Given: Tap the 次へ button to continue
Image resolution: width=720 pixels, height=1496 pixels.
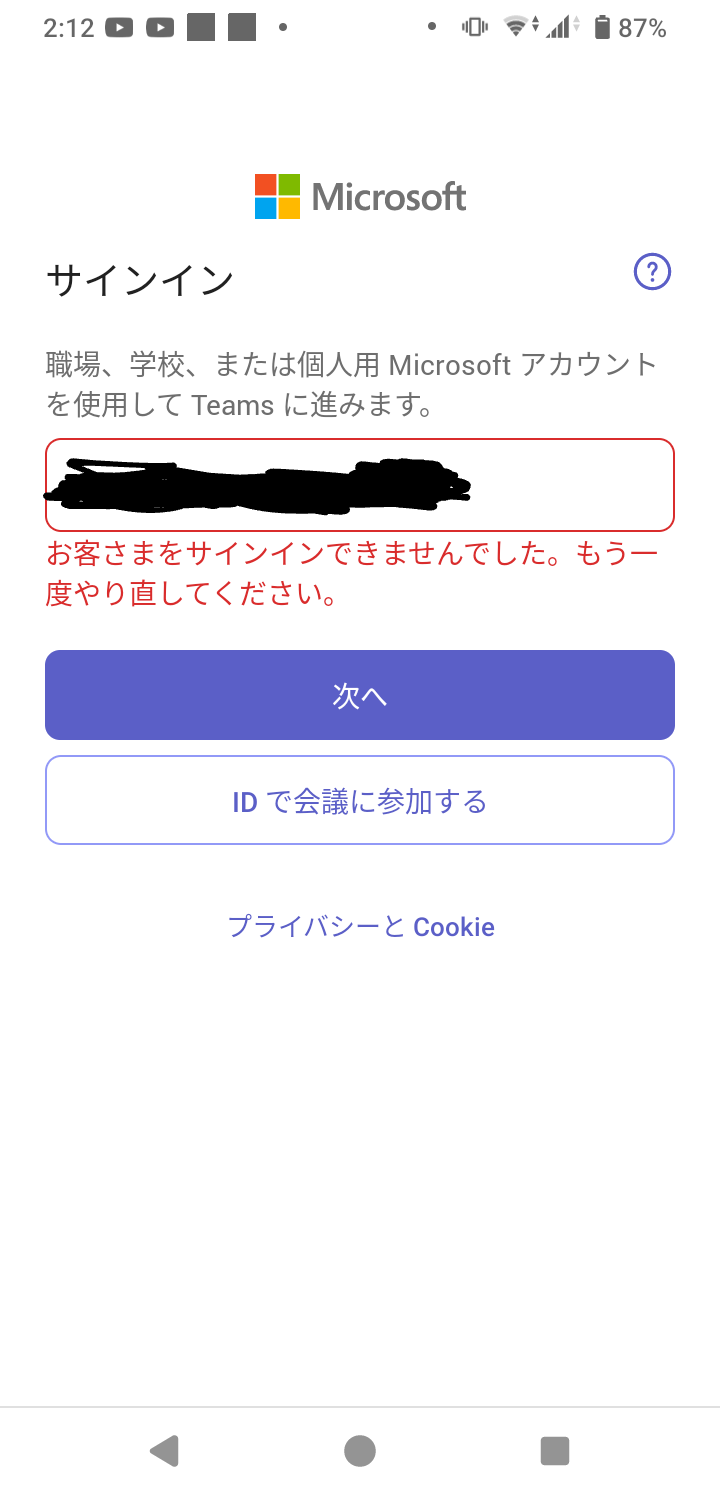Looking at the screenshot, I should [x=360, y=695].
